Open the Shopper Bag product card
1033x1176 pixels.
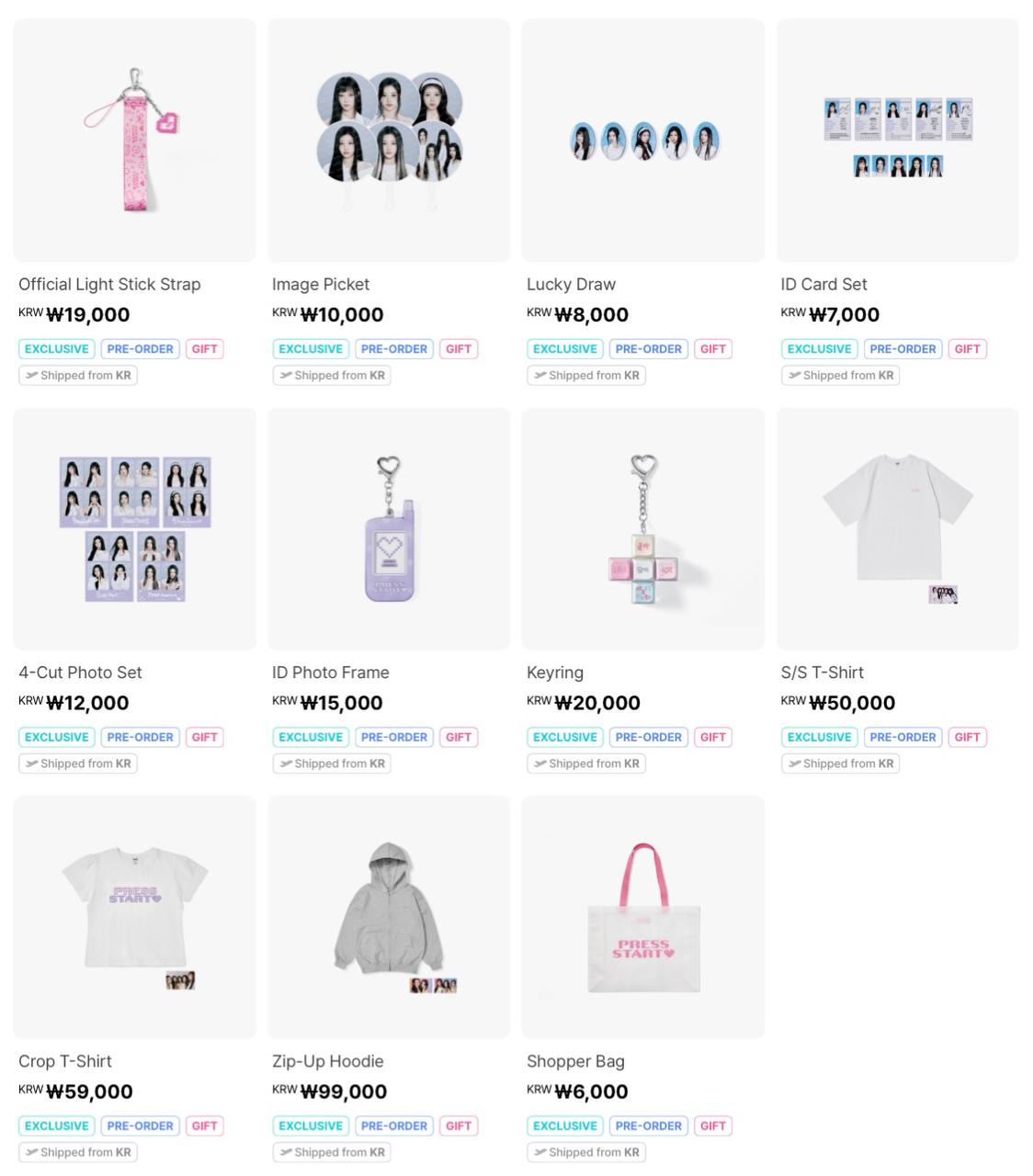(642, 918)
